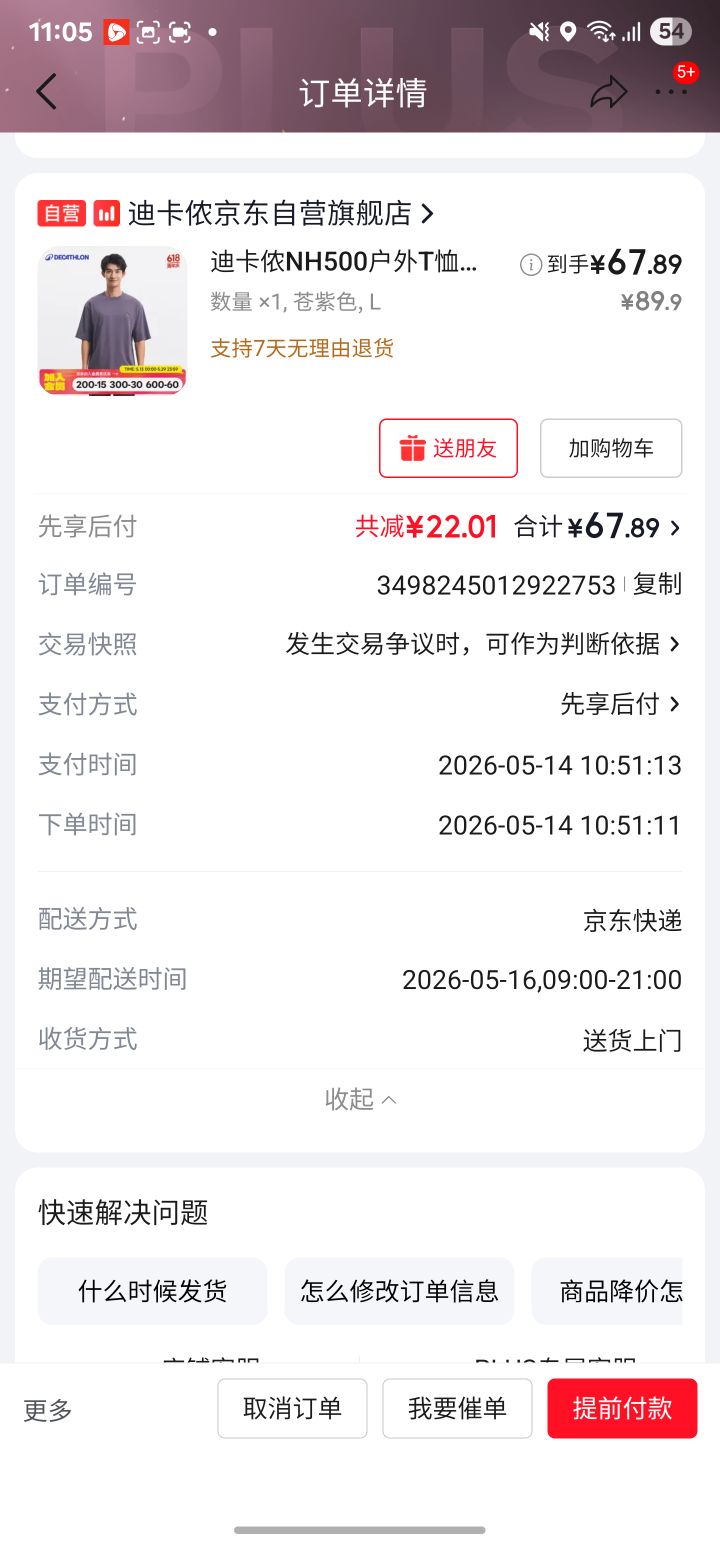The height and width of the screenshot is (1544, 720).
Task: Tap 提前付款 to pay early
Action: [x=622, y=1408]
